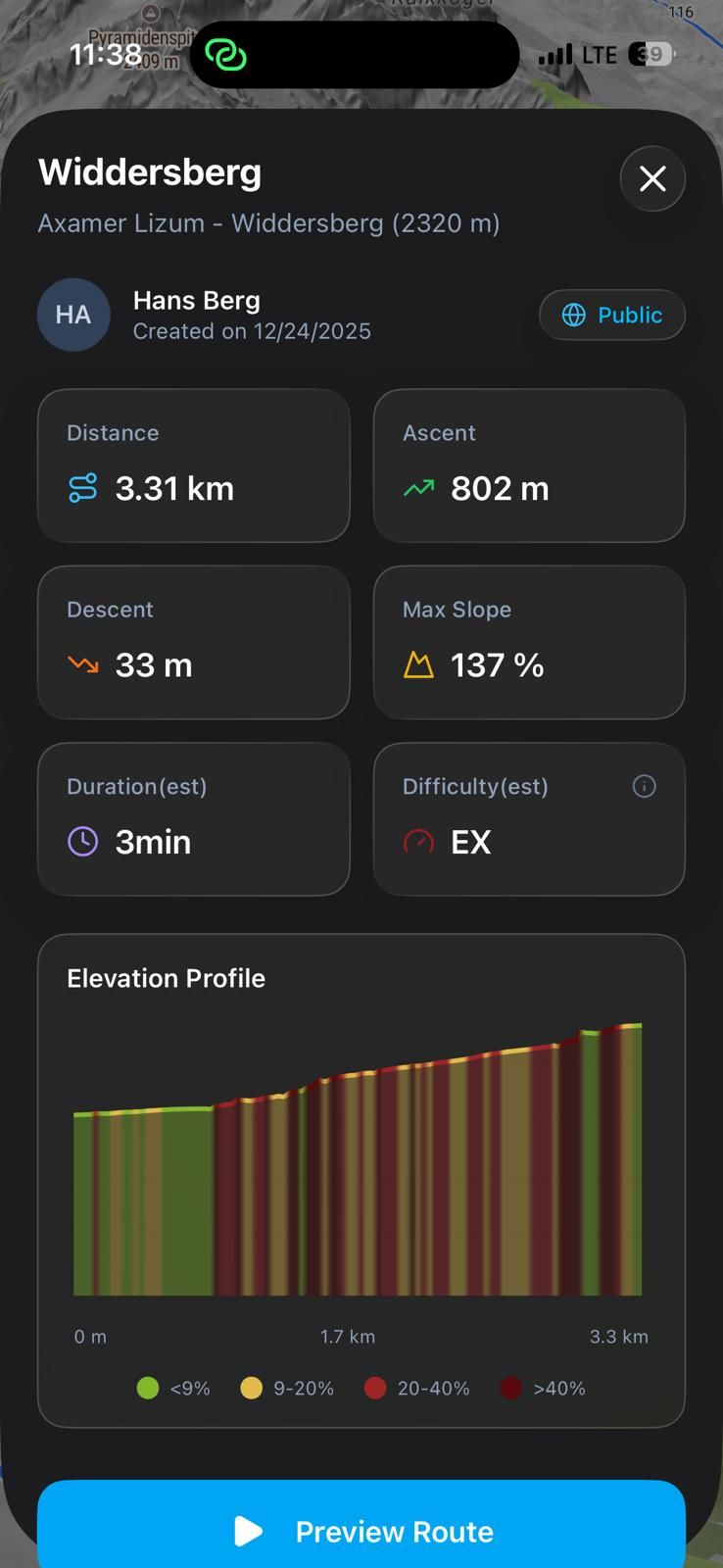Click the Distance route icon
Viewport: 723px width, 1568px height.
(83, 486)
